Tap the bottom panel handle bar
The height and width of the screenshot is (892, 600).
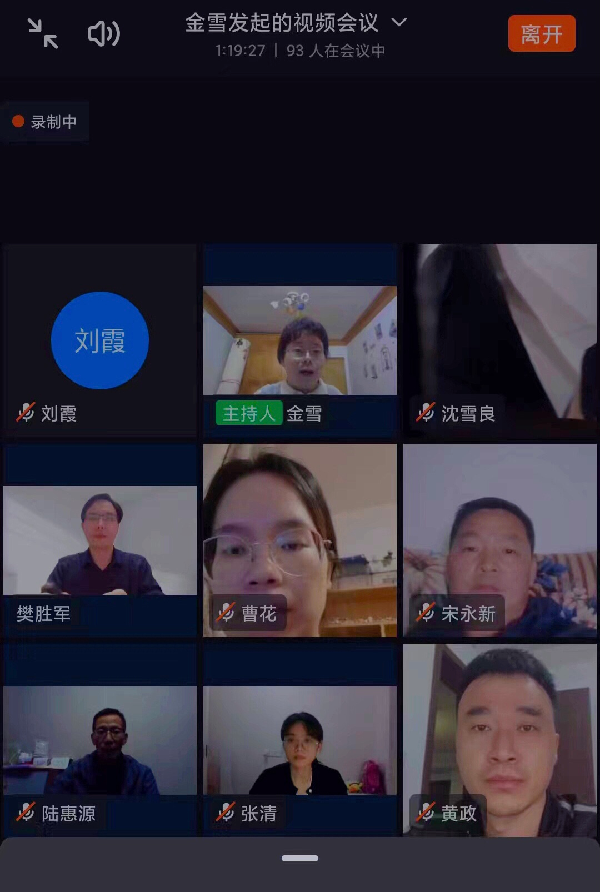[300, 858]
